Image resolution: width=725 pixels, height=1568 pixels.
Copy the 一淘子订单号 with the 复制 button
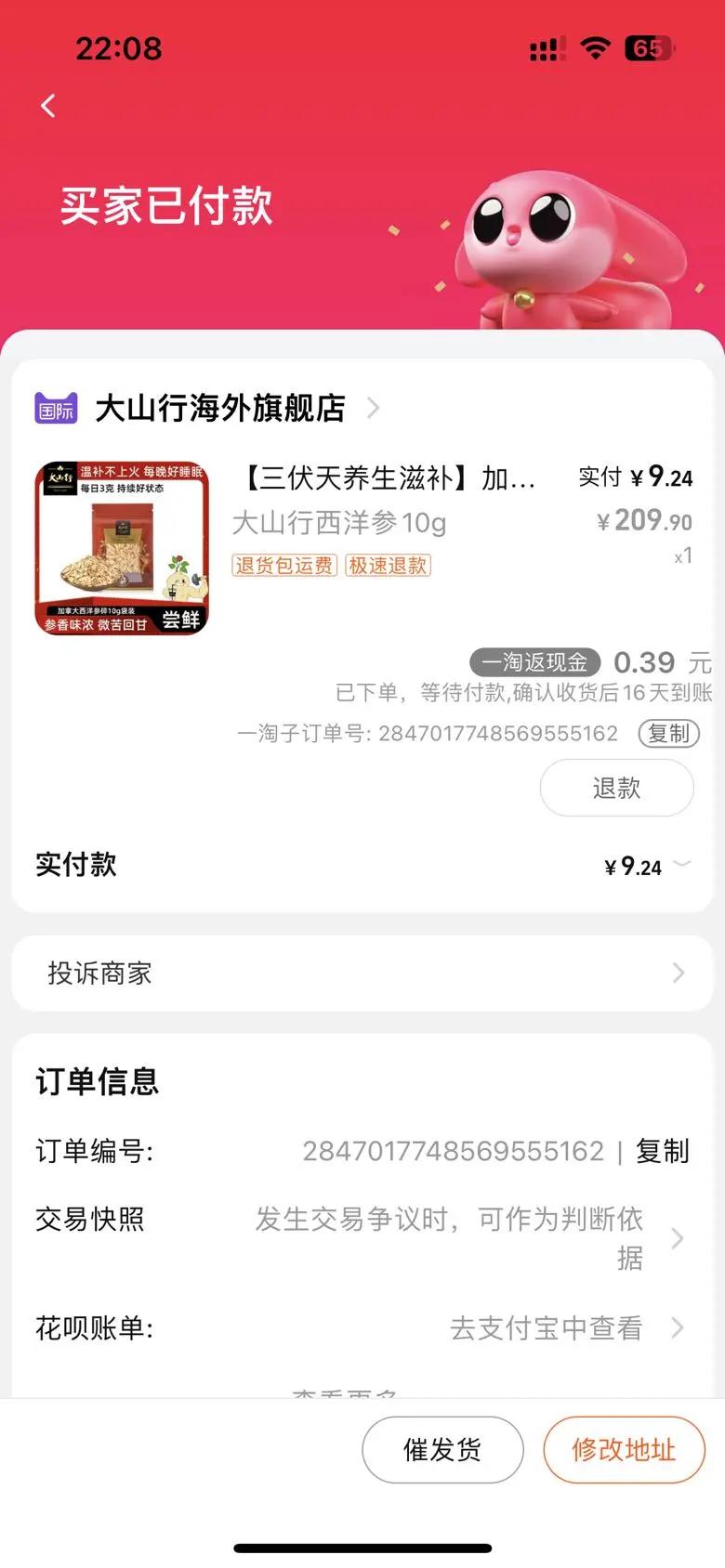(x=668, y=733)
